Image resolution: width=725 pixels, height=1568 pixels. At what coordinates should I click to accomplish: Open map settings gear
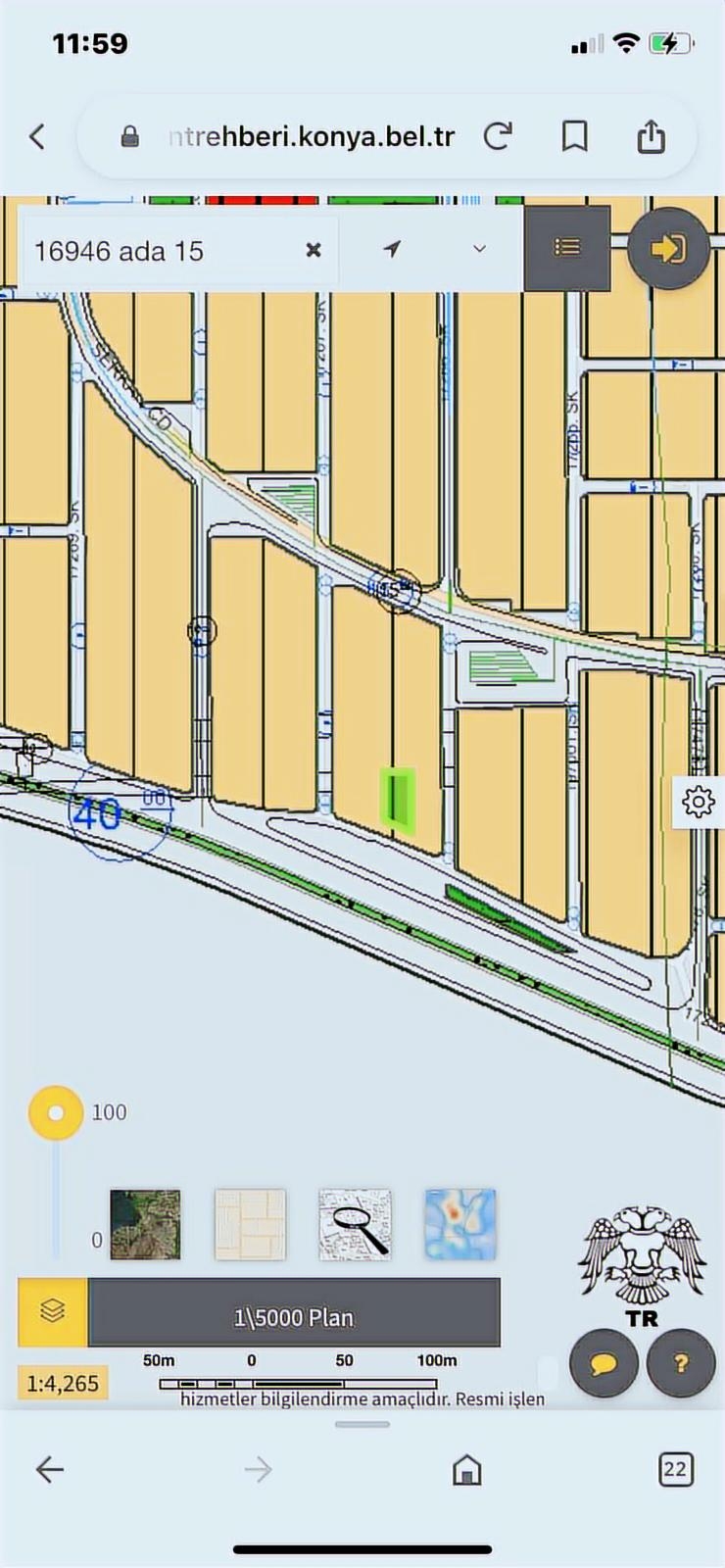point(699,803)
